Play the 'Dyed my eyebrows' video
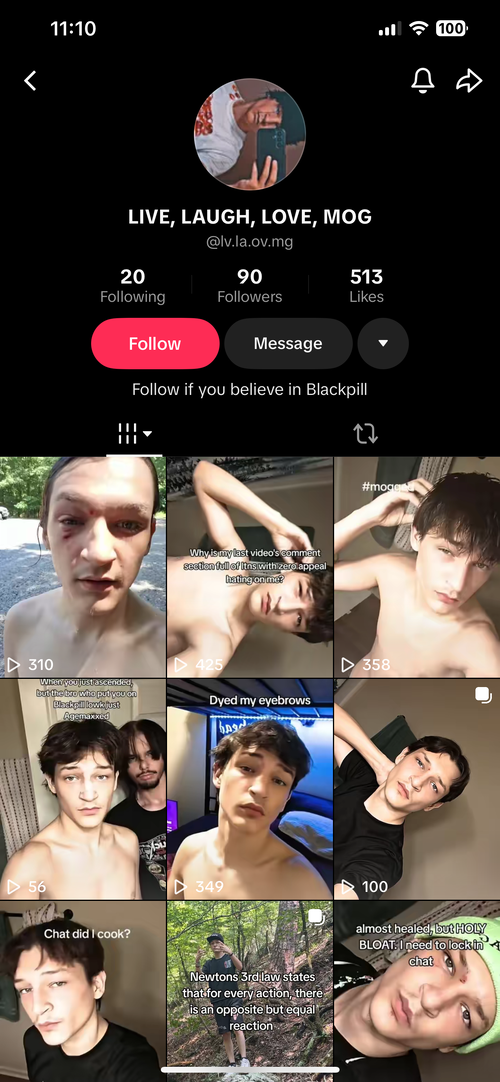Image resolution: width=500 pixels, height=1082 pixels. 250,789
